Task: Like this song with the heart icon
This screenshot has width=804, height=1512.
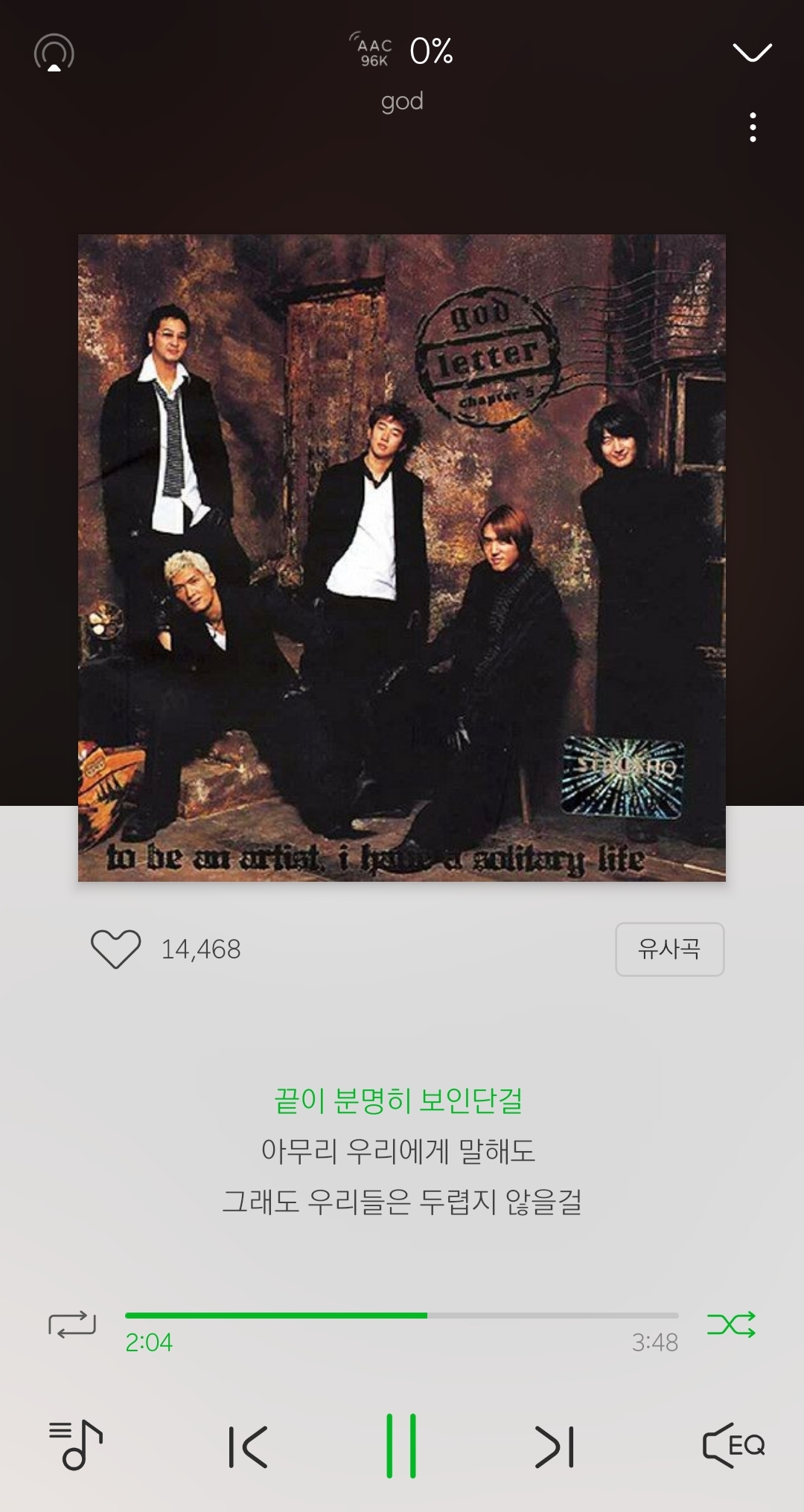Action: click(115, 949)
